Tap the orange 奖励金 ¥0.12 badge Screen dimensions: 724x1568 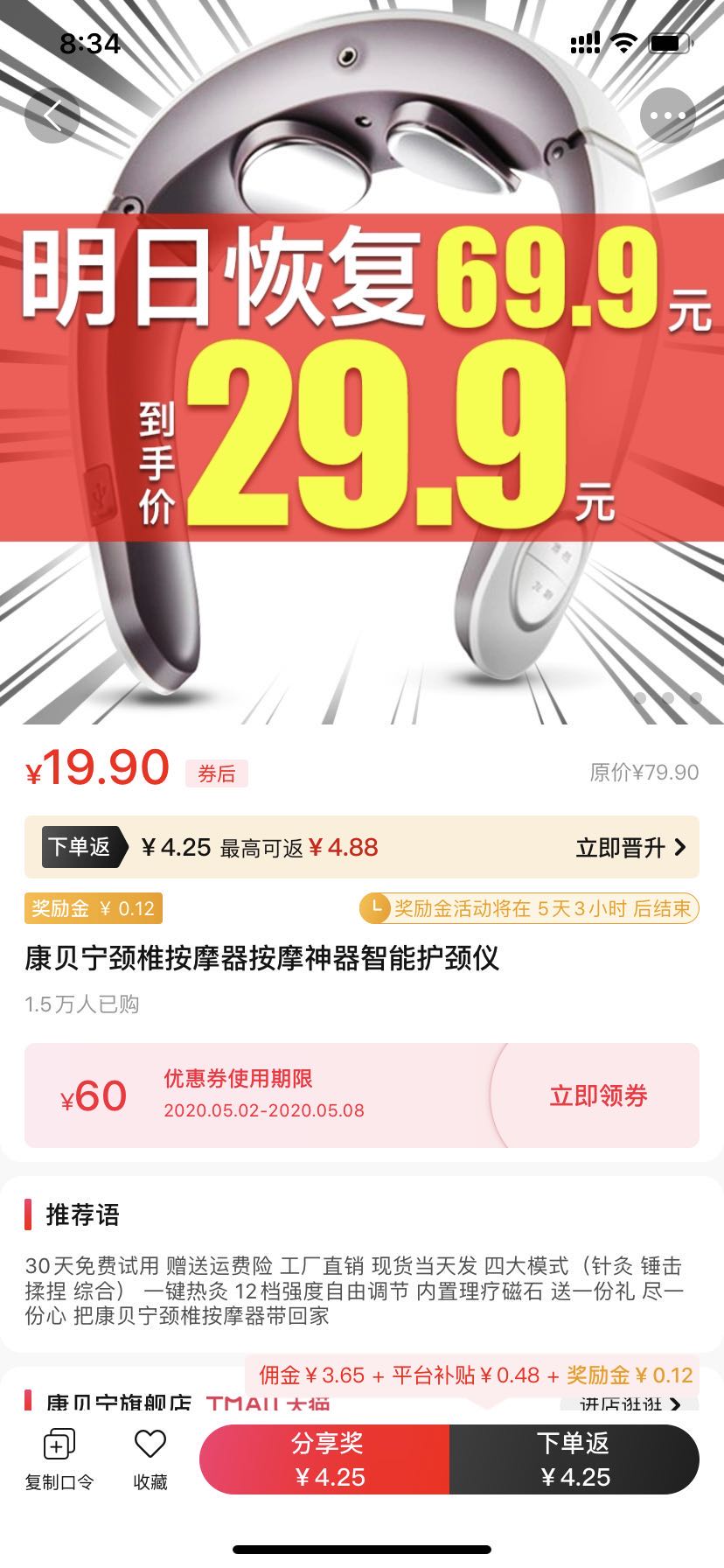[90, 910]
